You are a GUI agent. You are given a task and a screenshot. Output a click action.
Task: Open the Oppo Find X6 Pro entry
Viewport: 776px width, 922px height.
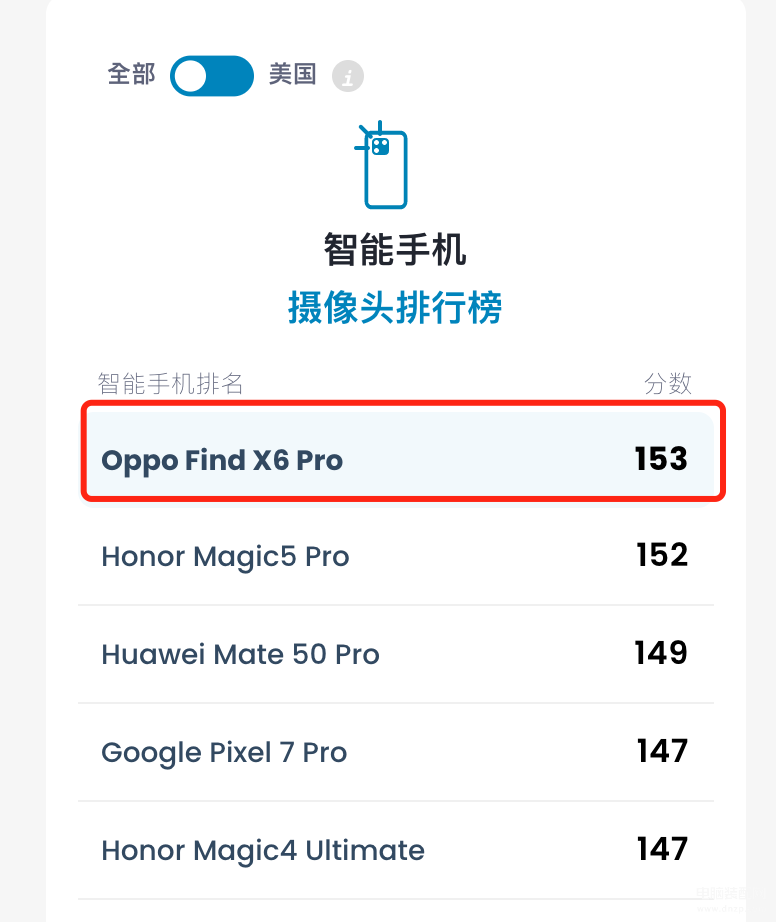(x=222, y=460)
